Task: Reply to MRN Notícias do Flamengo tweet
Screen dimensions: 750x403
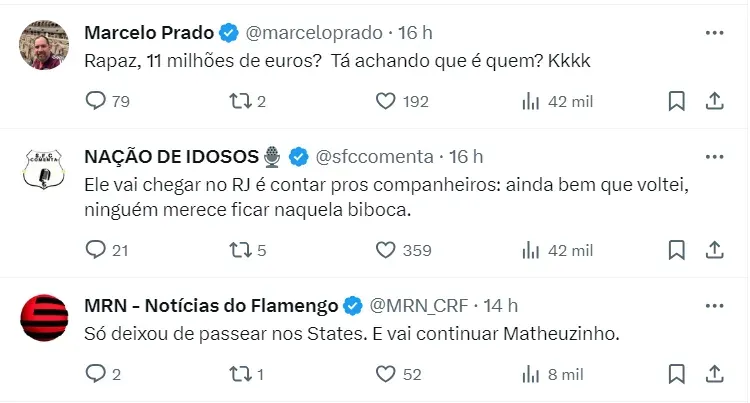Action: [96, 374]
